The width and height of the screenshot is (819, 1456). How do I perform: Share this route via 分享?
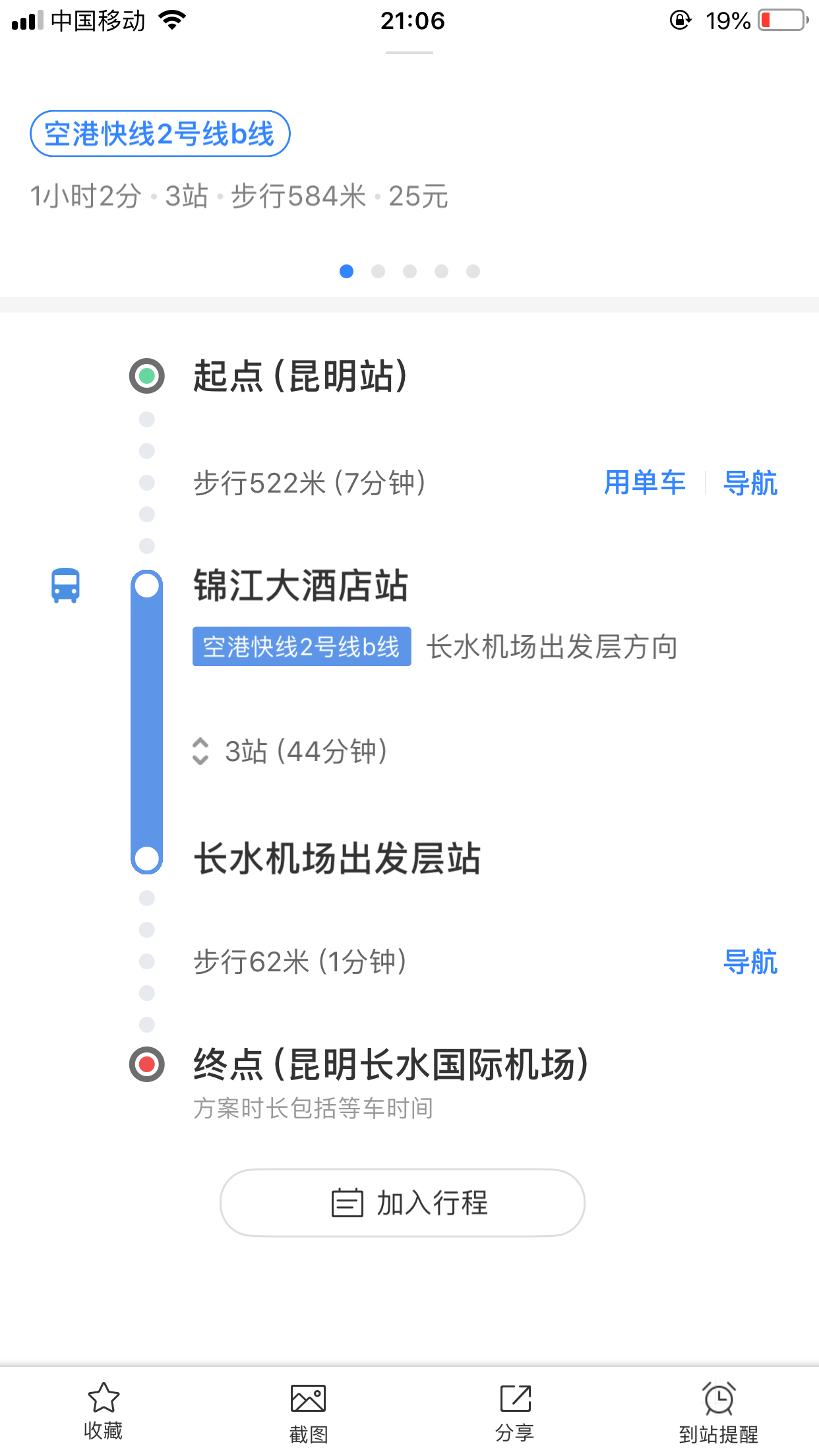coord(514,1412)
